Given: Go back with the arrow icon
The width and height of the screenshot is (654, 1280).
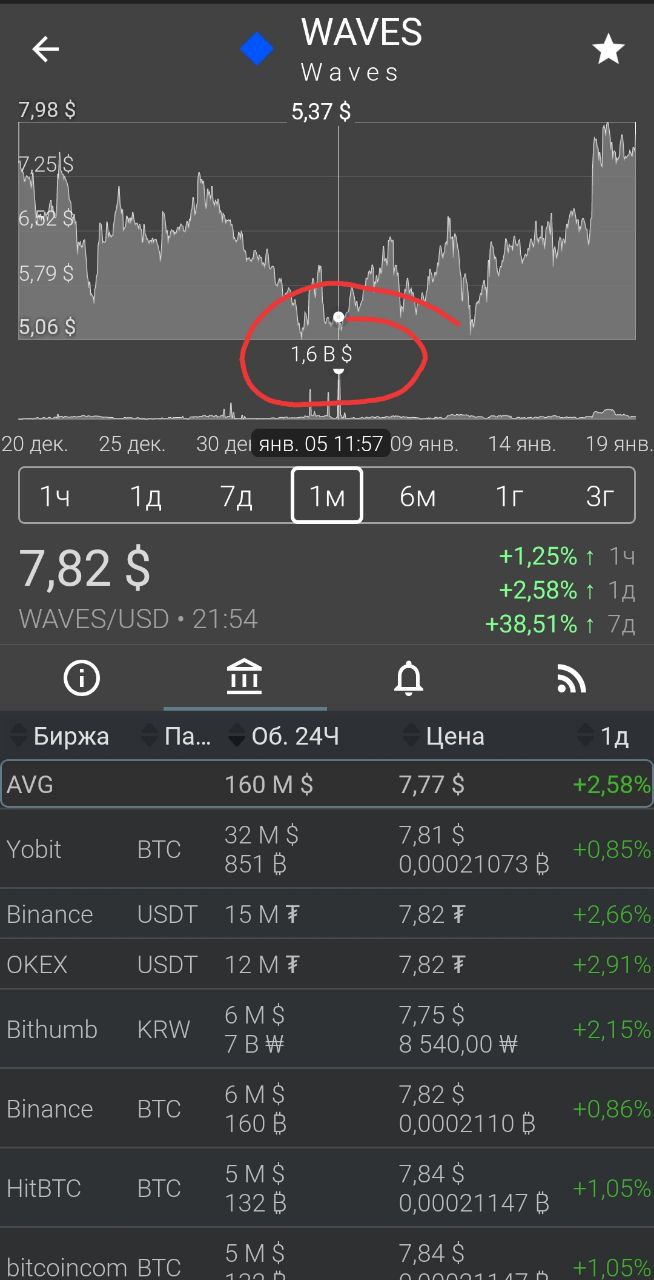Looking at the screenshot, I should point(46,49).
